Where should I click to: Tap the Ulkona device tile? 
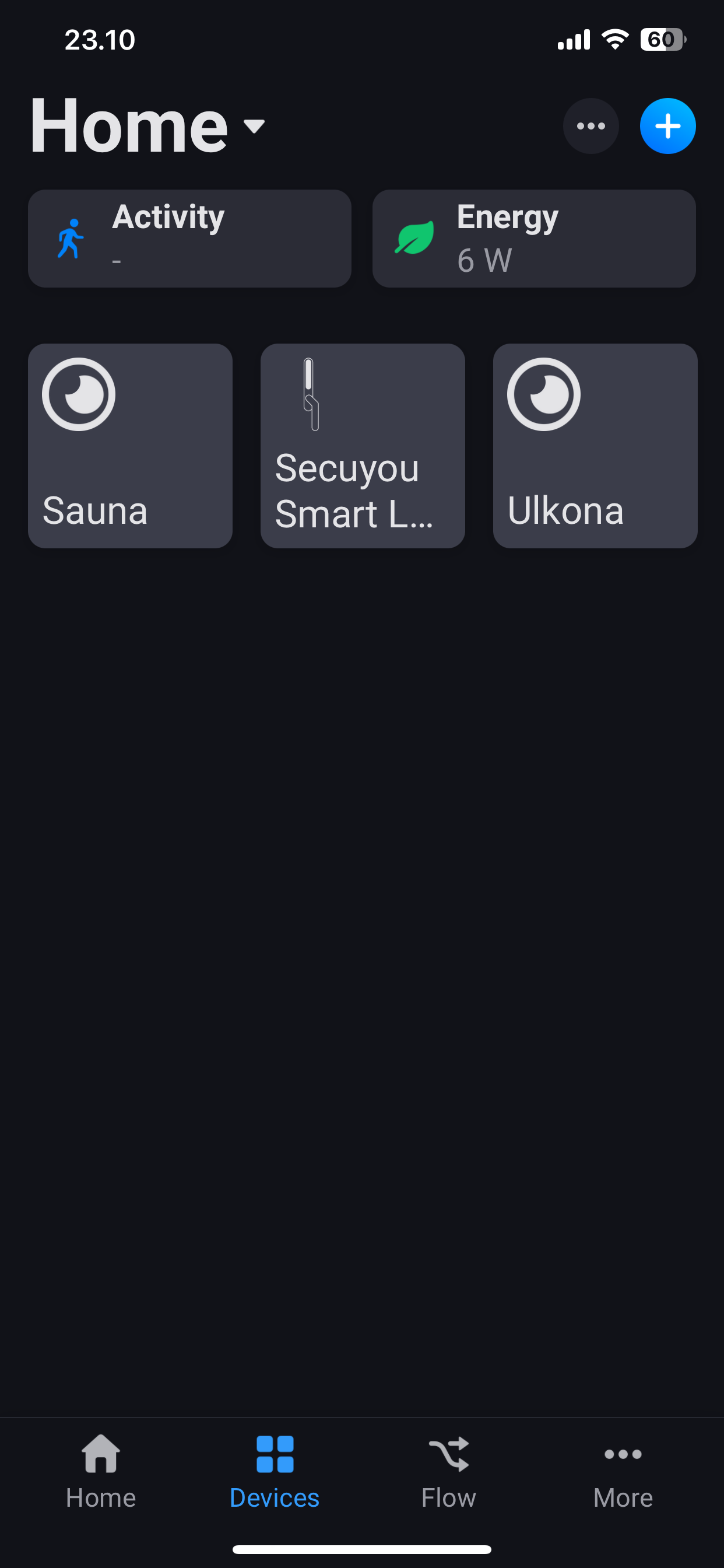point(595,446)
